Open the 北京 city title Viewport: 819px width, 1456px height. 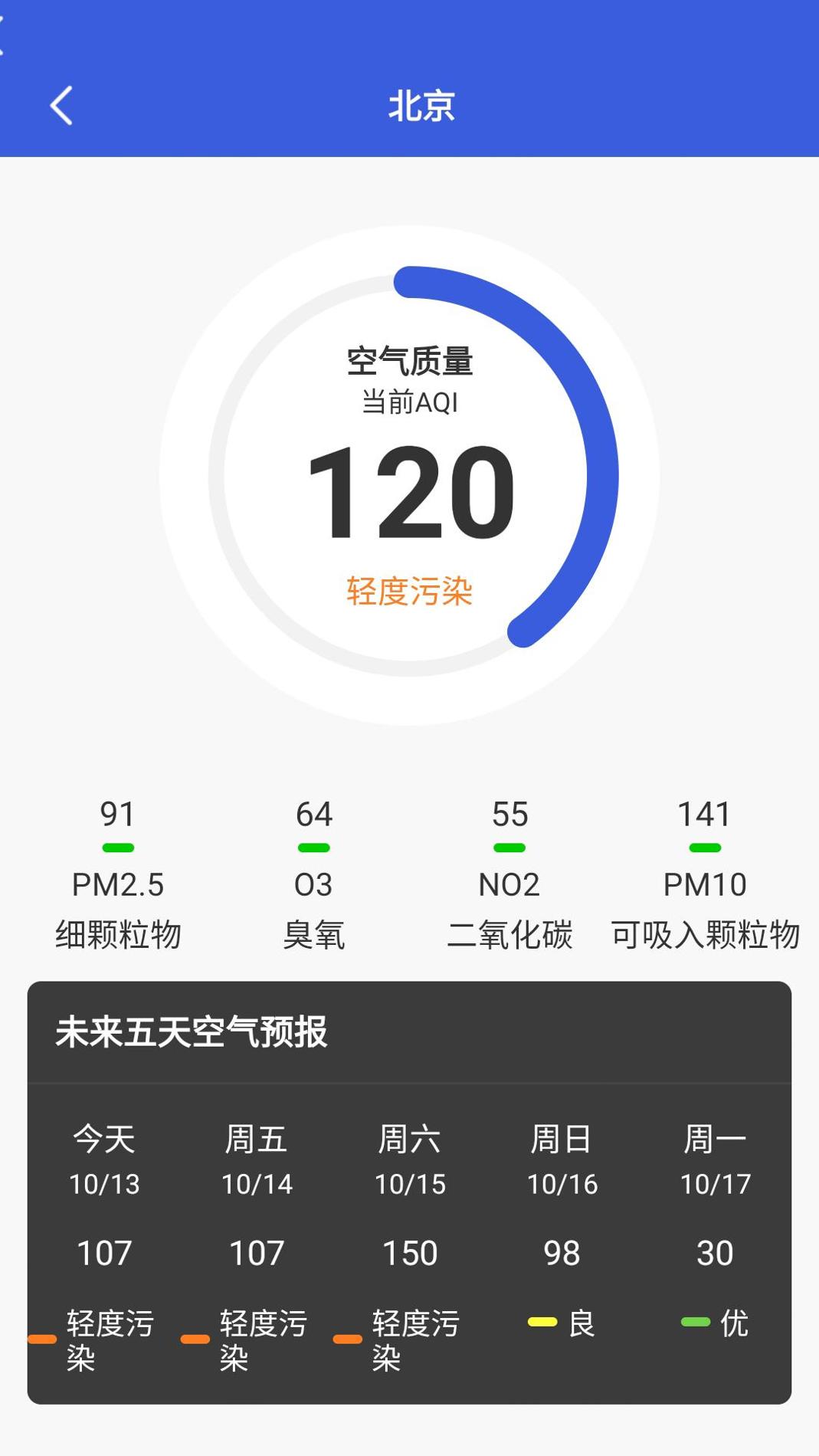point(421,107)
